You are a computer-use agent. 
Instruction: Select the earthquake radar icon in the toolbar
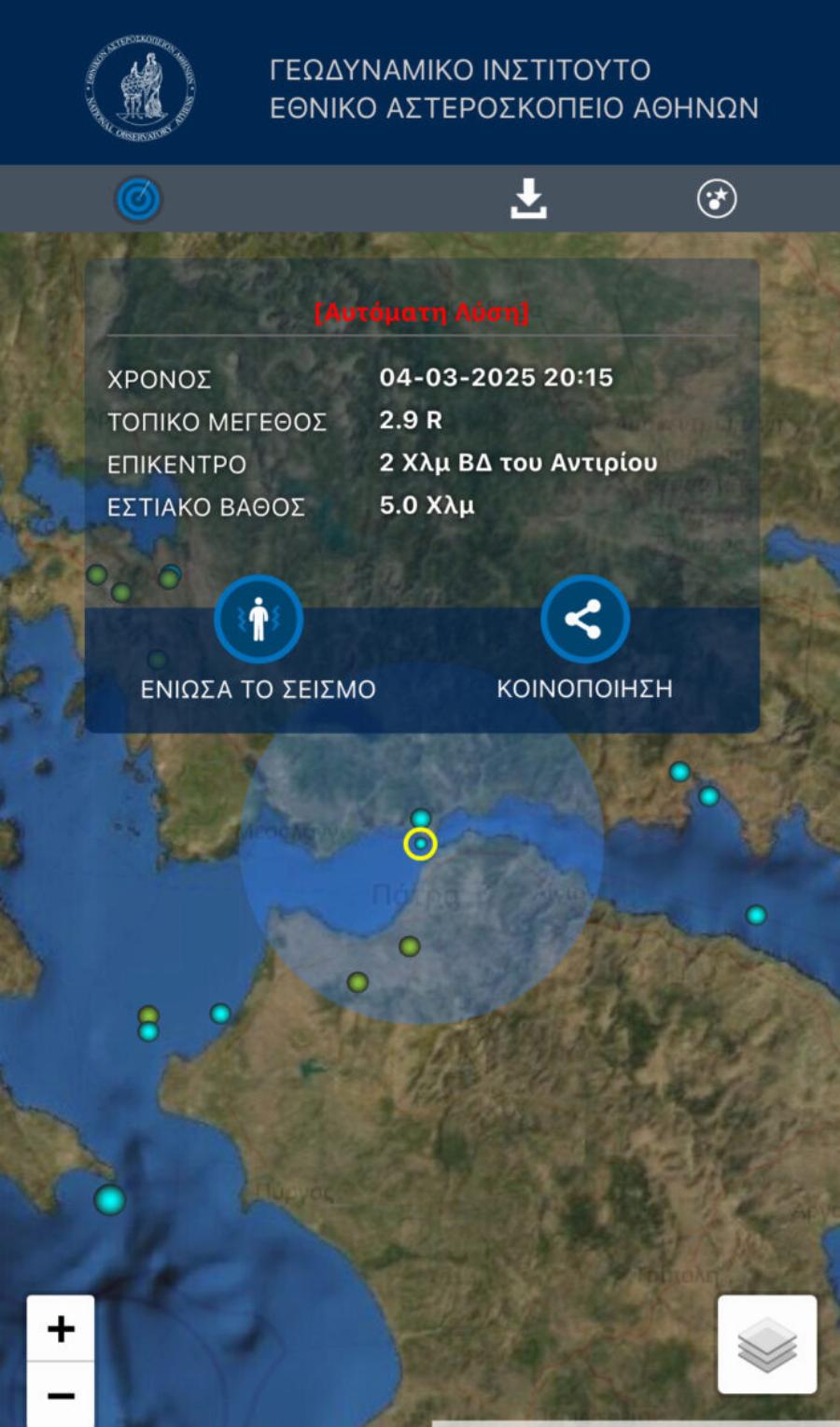[x=138, y=199]
